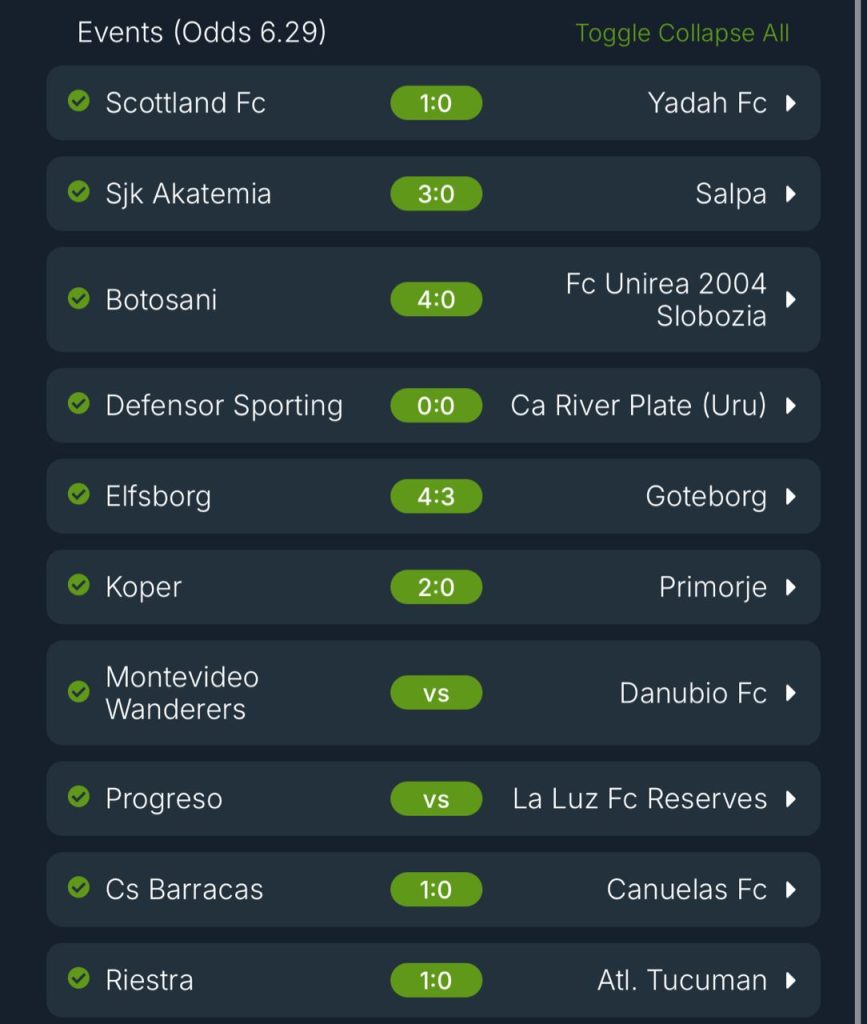
Task: Expand Progreso vs La Luz Fc Reserves
Action: click(x=790, y=799)
